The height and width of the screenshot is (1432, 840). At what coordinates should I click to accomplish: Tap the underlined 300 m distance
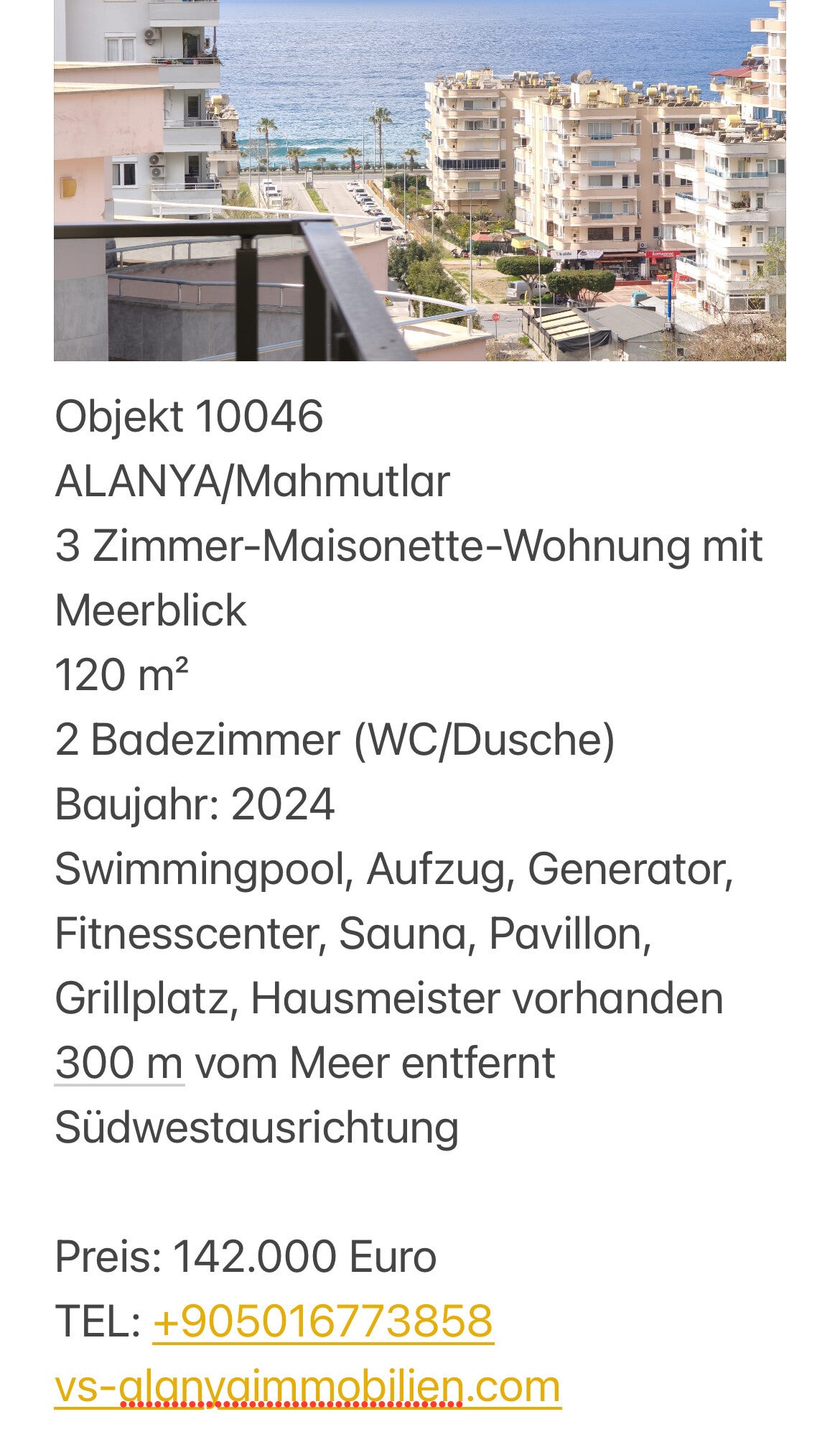[x=119, y=1062]
